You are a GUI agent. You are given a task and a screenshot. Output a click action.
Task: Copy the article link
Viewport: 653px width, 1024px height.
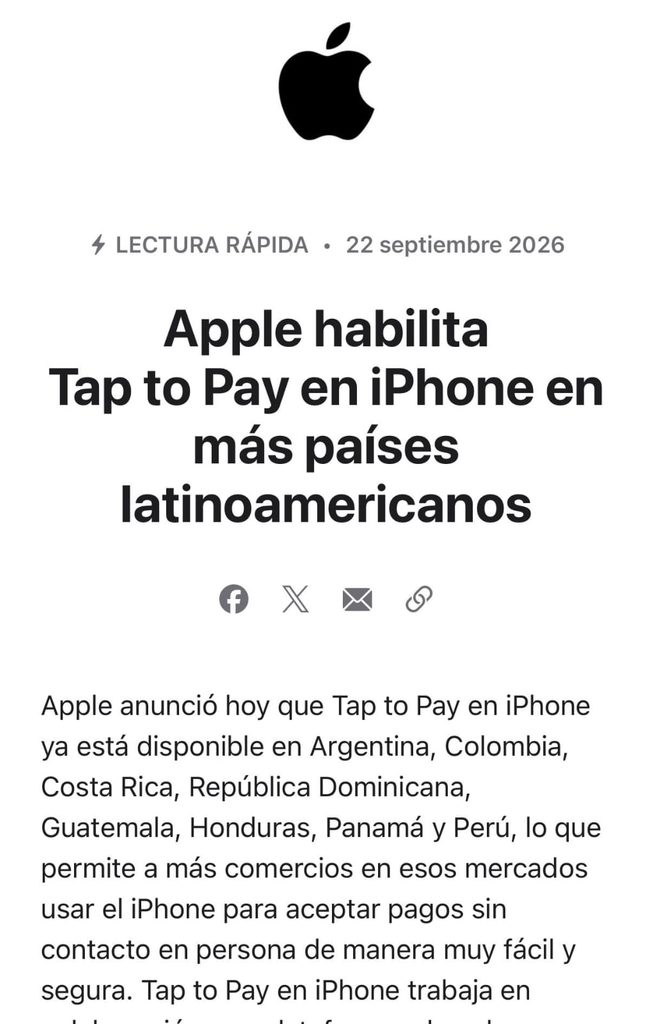[x=419, y=599]
